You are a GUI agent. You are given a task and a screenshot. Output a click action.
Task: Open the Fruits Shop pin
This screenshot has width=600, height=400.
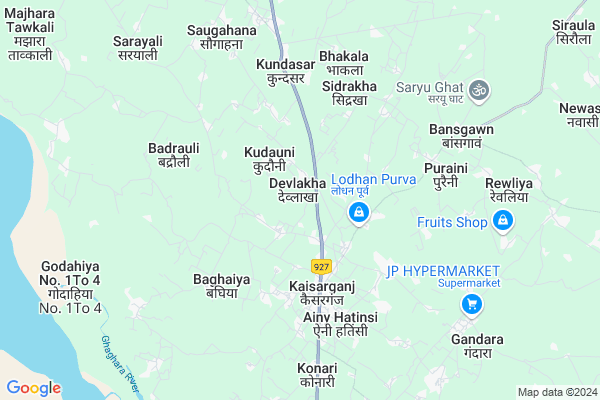click(x=503, y=221)
